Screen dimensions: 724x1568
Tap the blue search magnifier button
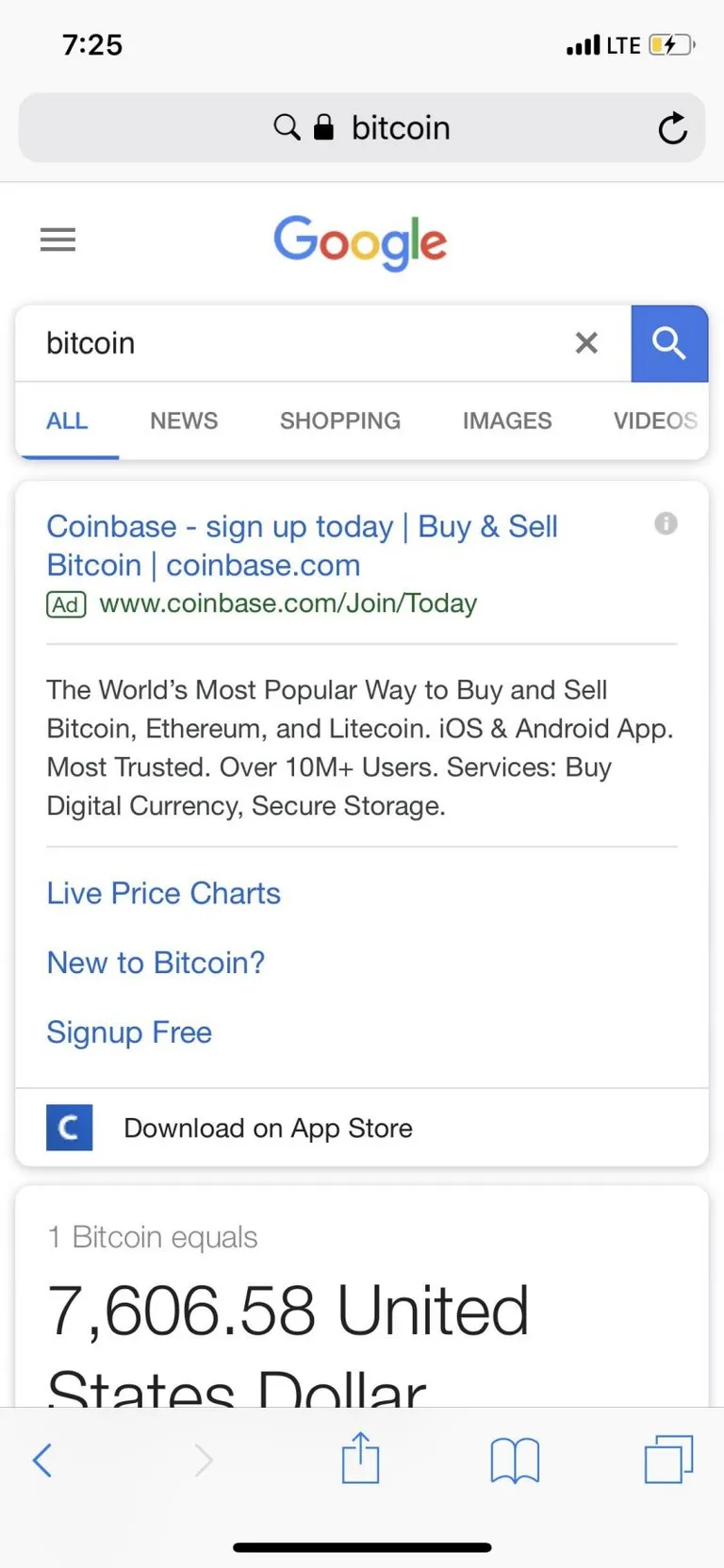coord(669,343)
